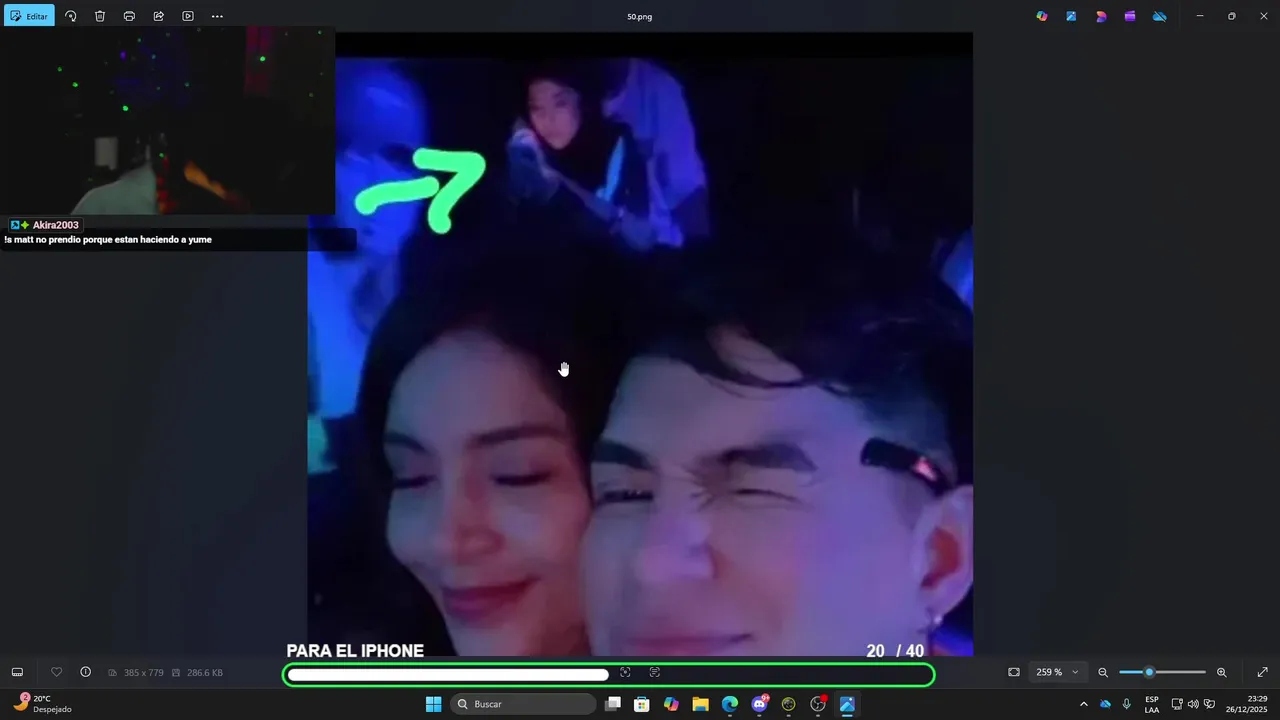Viewport: 1280px width, 720px height.
Task: Toggle the filmstrip view
Action: pos(17,672)
